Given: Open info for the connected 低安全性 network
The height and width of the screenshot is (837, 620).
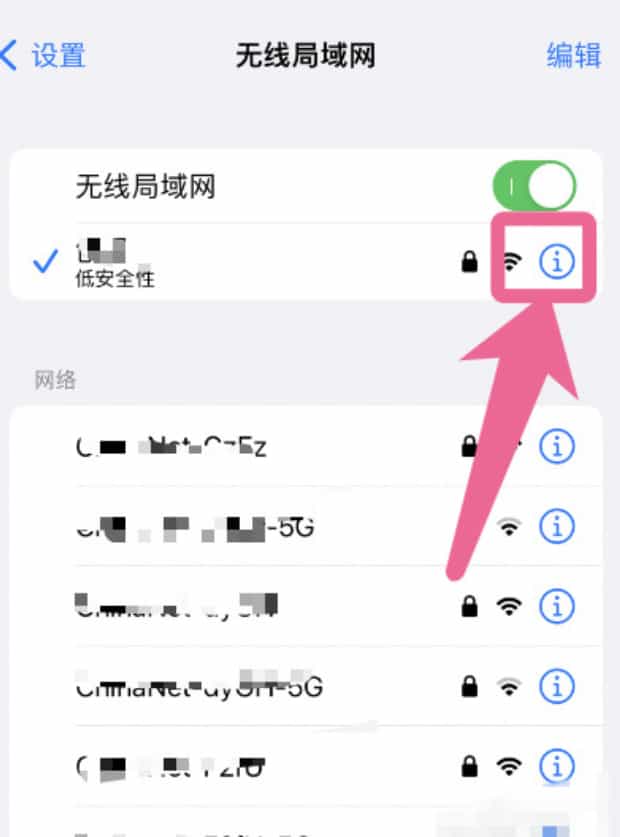Looking at the screenshot, I should [x=558, y=262].
